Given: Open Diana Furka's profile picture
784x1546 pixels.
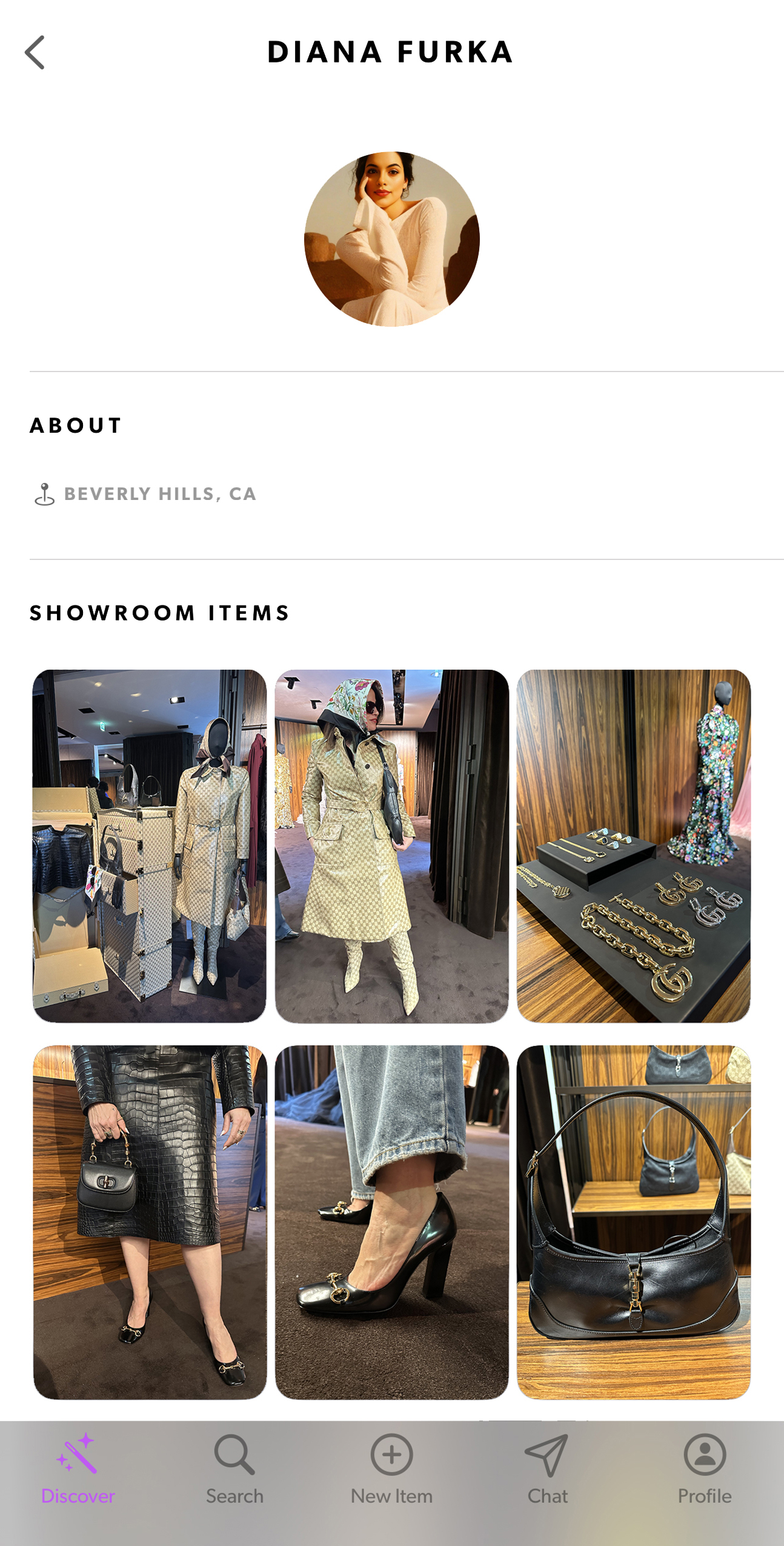Looking at the screenshot, I should 391,239.
